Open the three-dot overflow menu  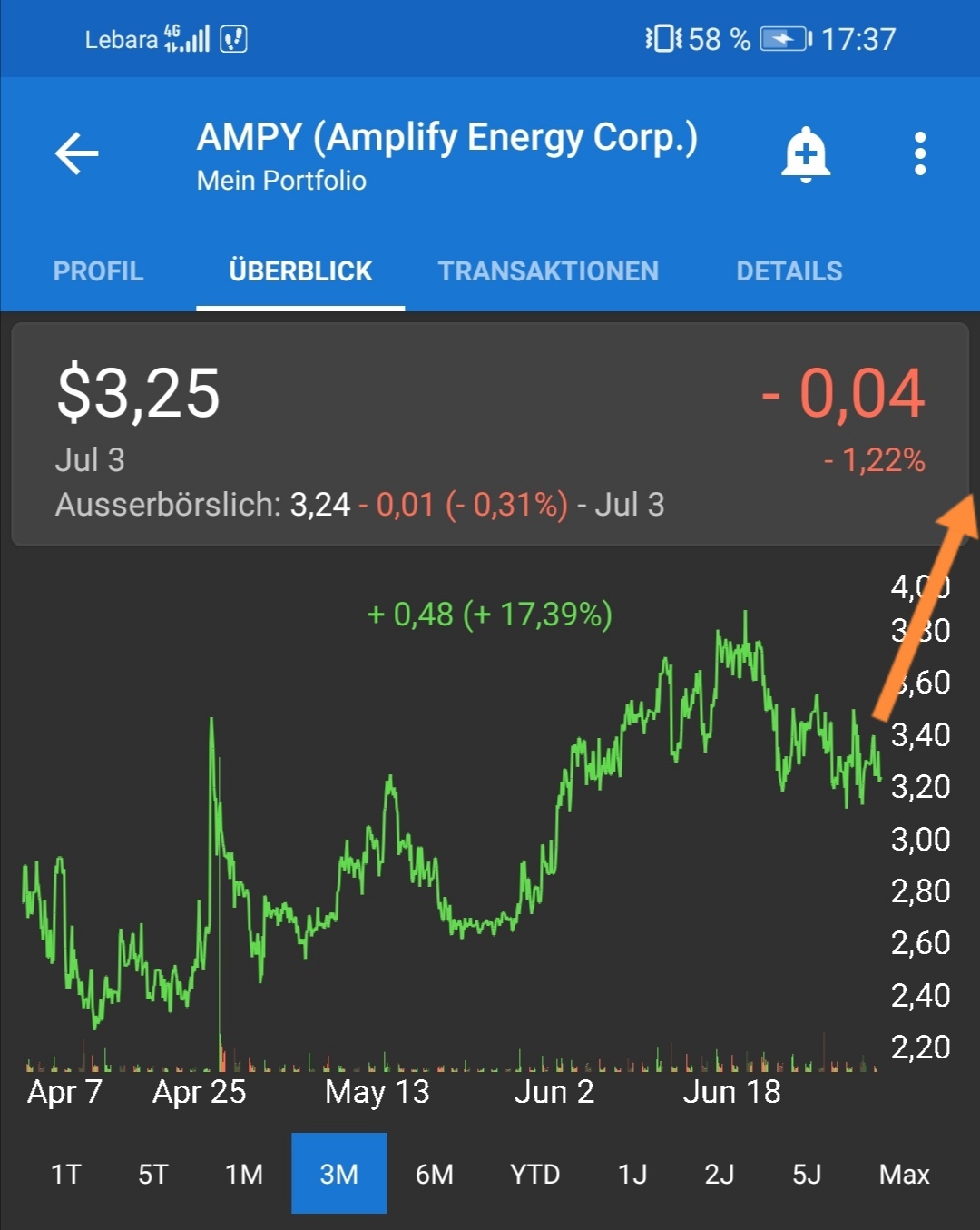point(920,153)
